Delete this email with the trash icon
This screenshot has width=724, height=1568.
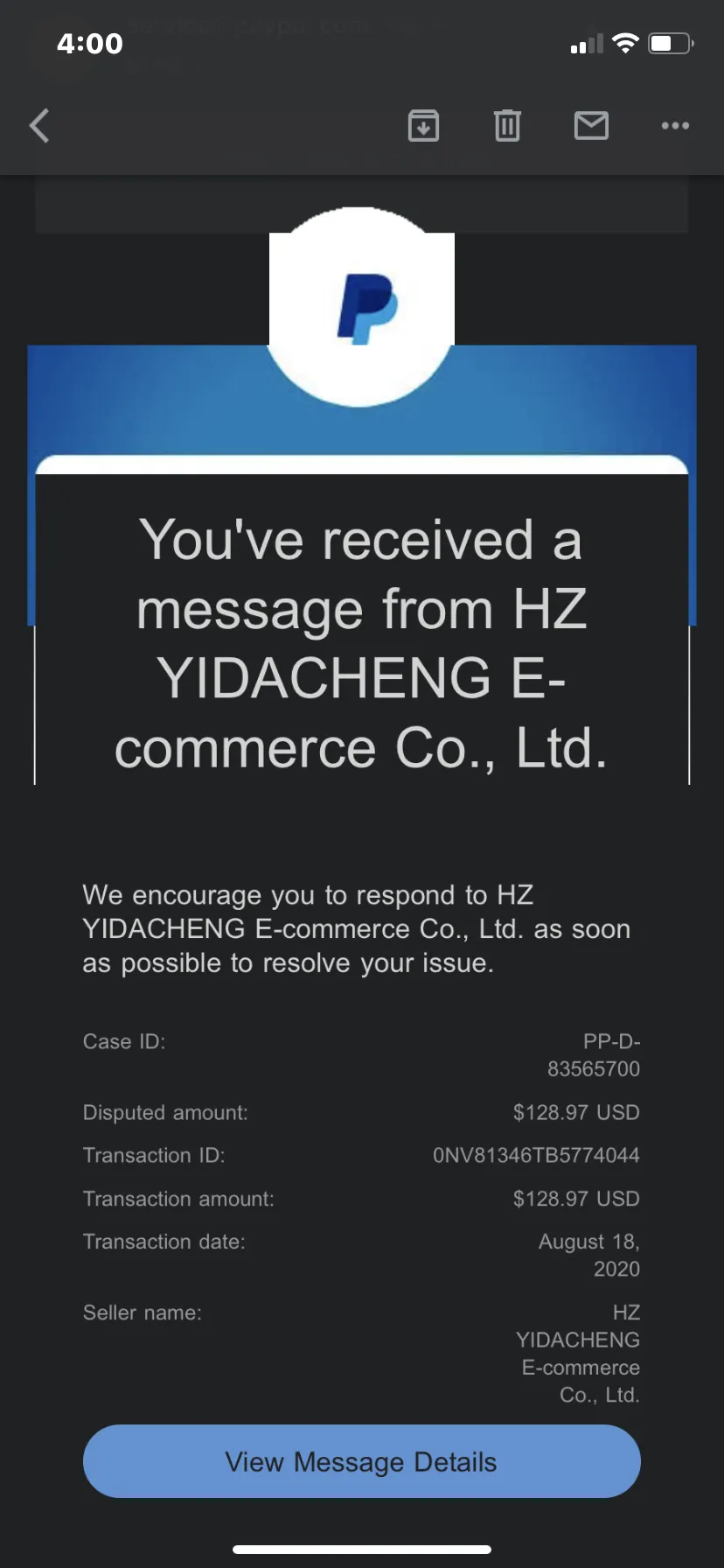tap(507, 126)
